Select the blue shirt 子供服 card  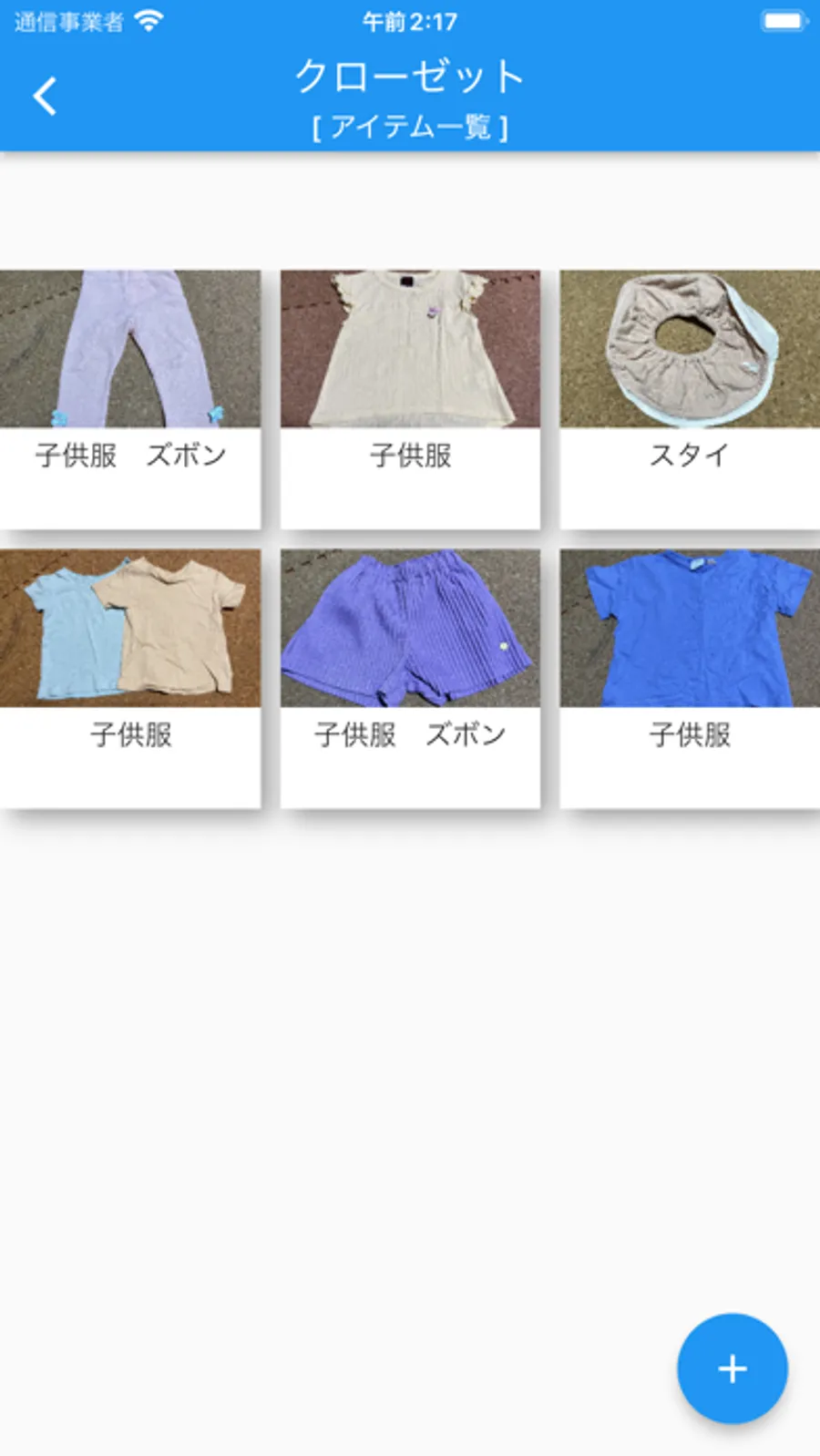click(x=690, y=677)
